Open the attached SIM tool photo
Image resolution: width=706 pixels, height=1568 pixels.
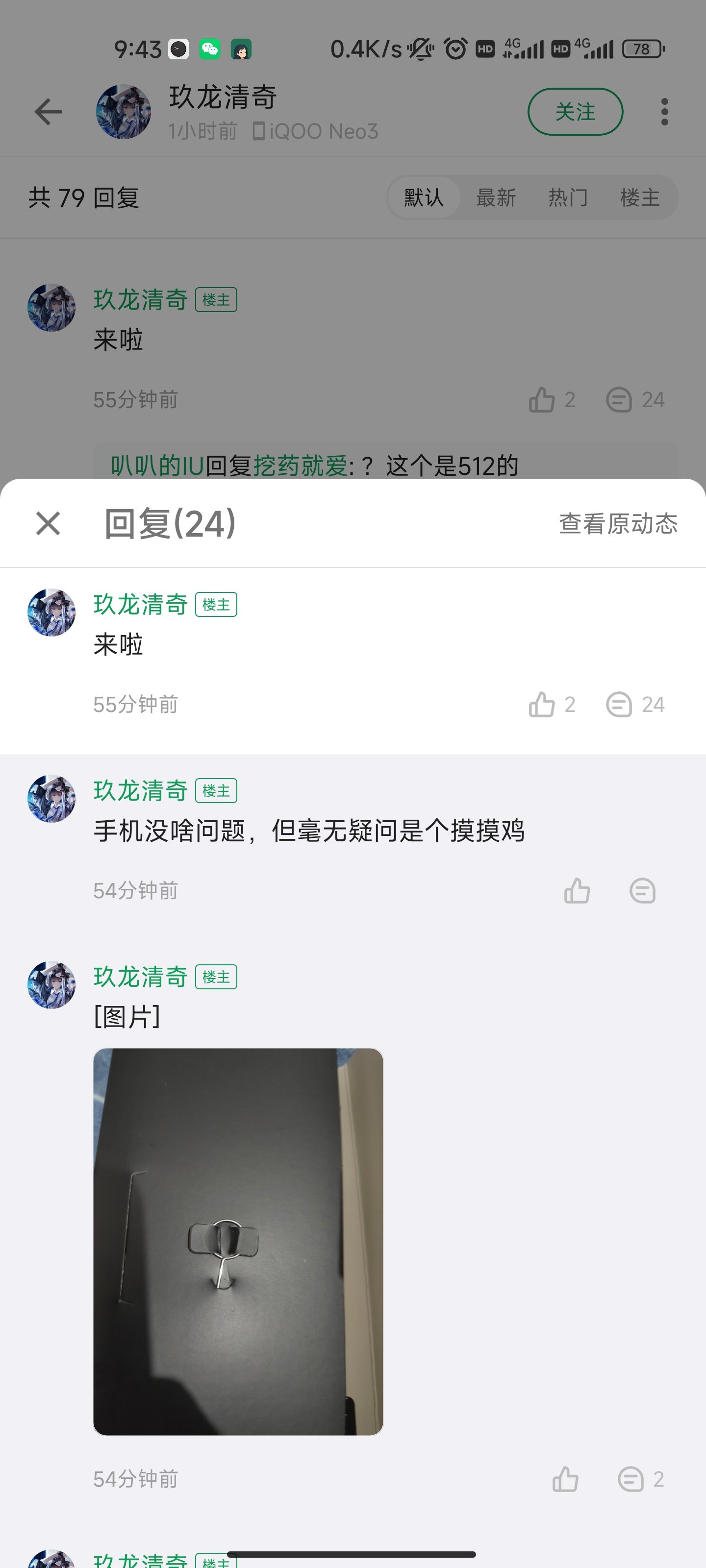click(238, 1248)
